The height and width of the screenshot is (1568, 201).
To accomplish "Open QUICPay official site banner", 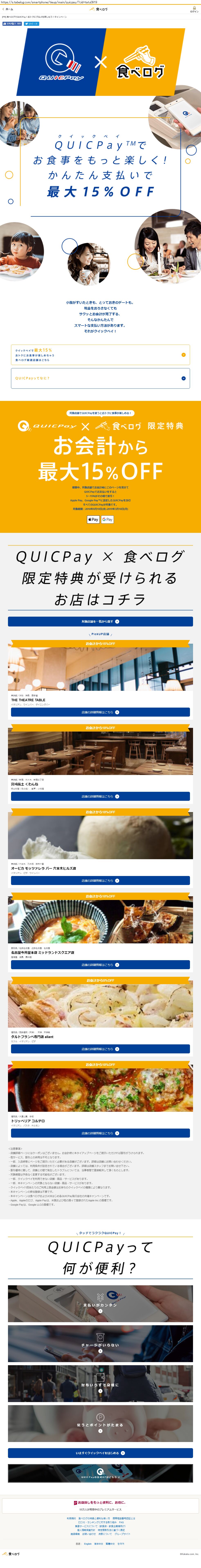I will tap(100, 1474).
